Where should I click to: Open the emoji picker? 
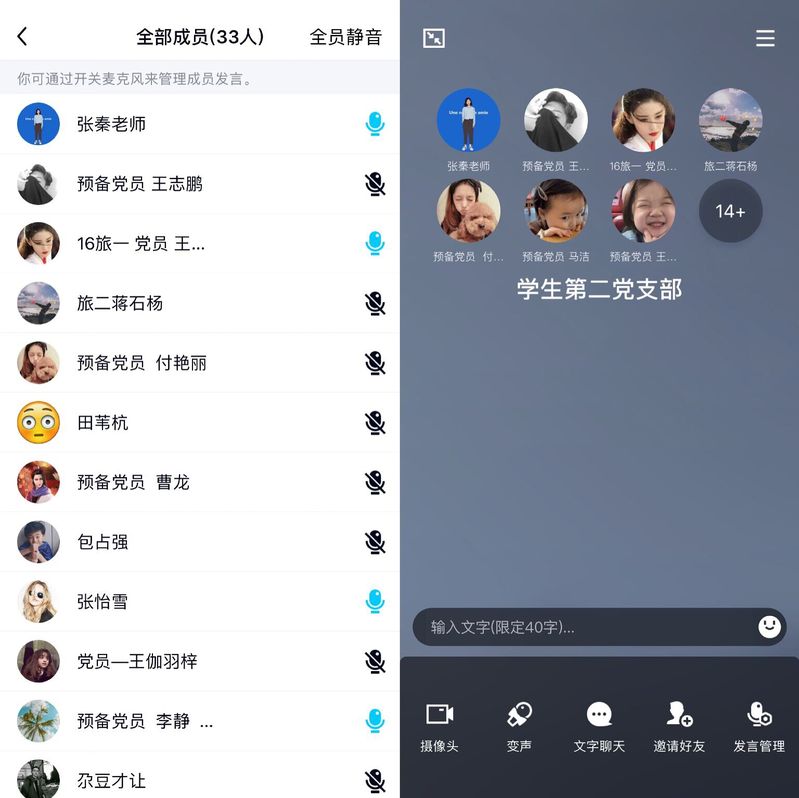(x=769, y=626)
